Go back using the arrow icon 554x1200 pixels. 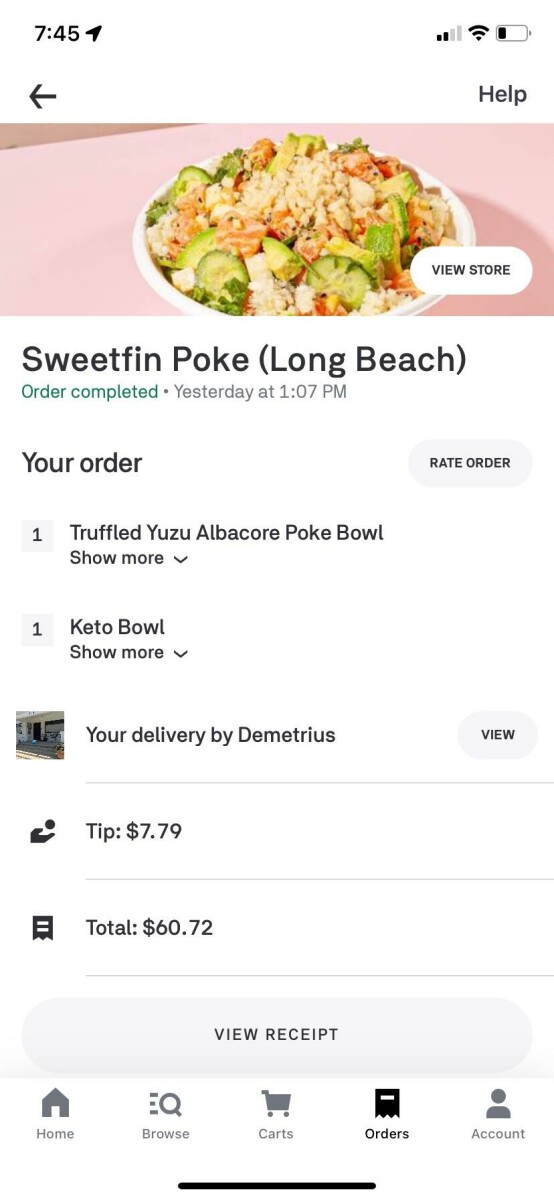tap(43, 95)
